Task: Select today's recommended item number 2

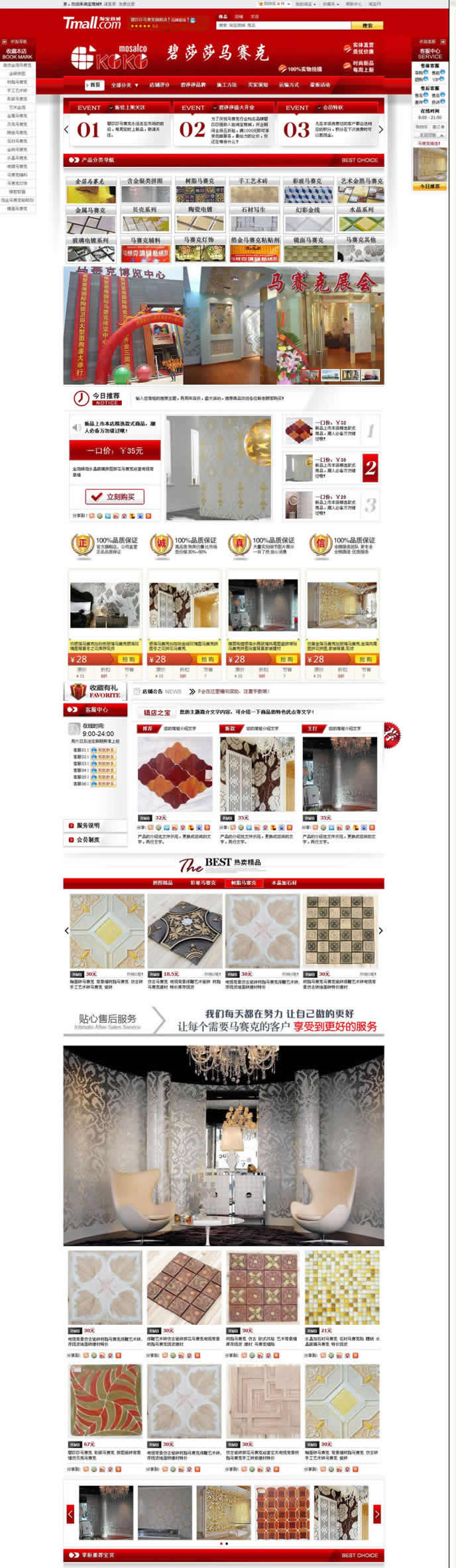Action: tap(370, 468)
